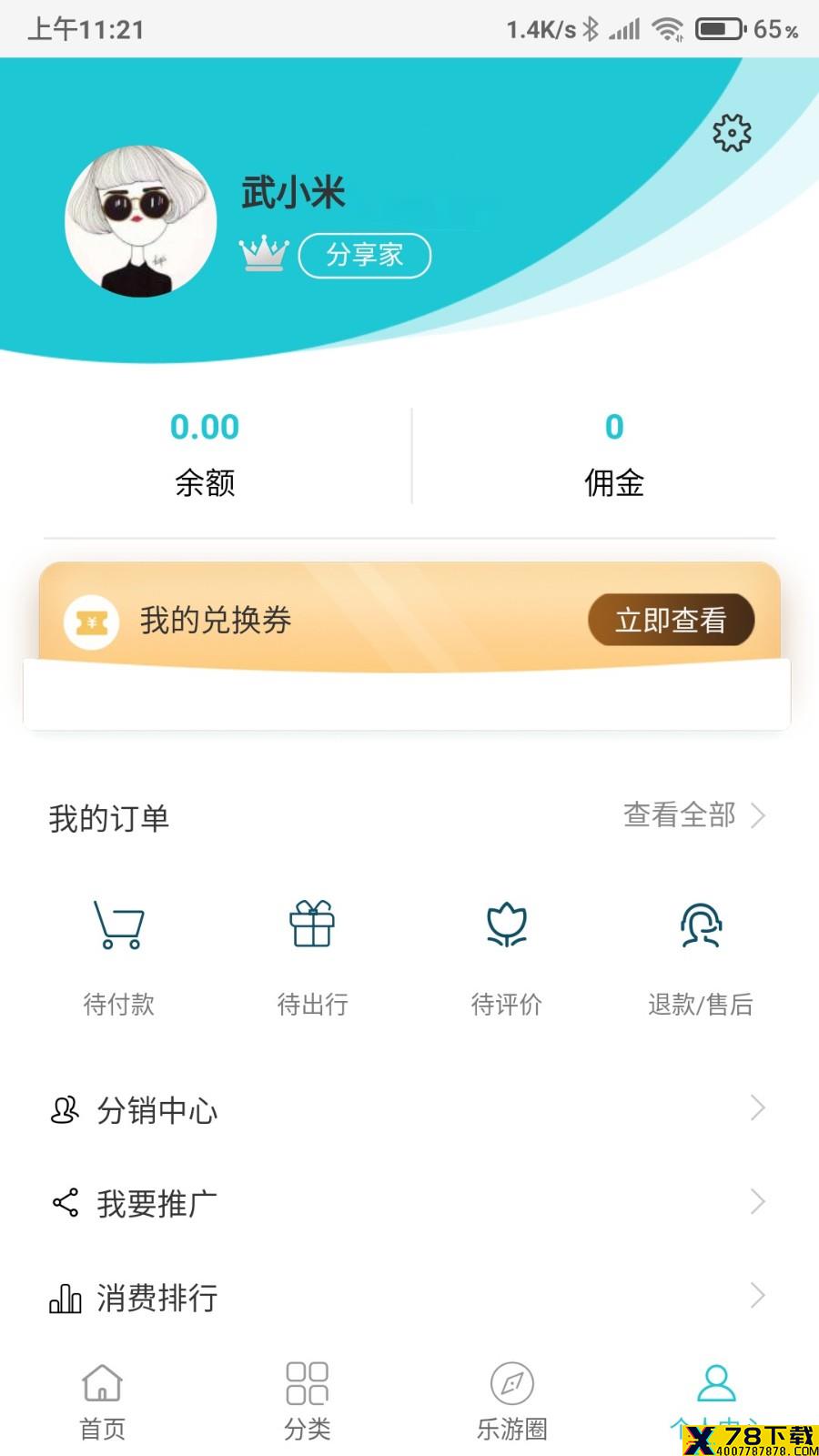
Task: Open the 分销中心 row
Action: 409,1109
